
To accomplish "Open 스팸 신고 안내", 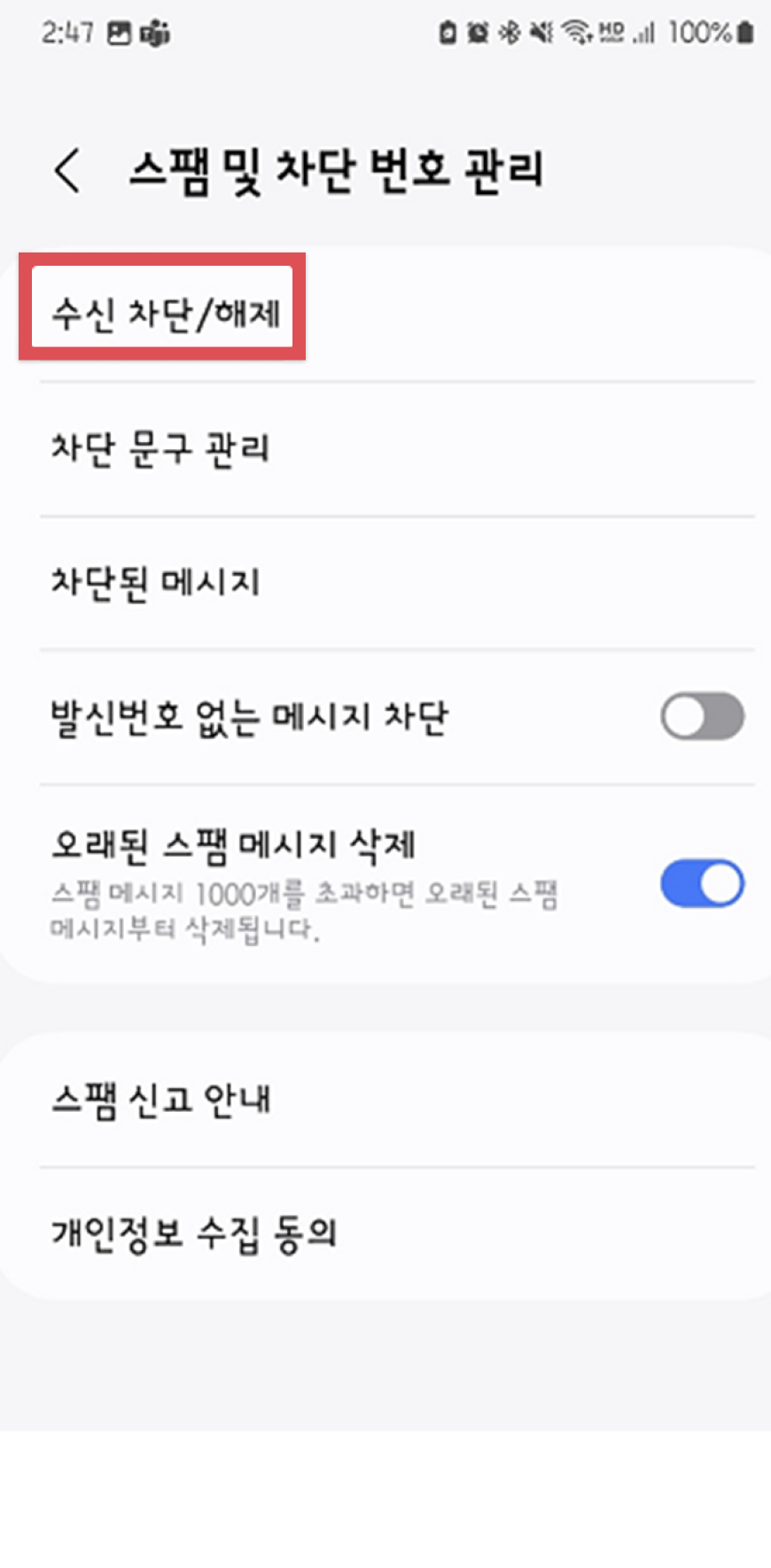I will coord(161,1099).
